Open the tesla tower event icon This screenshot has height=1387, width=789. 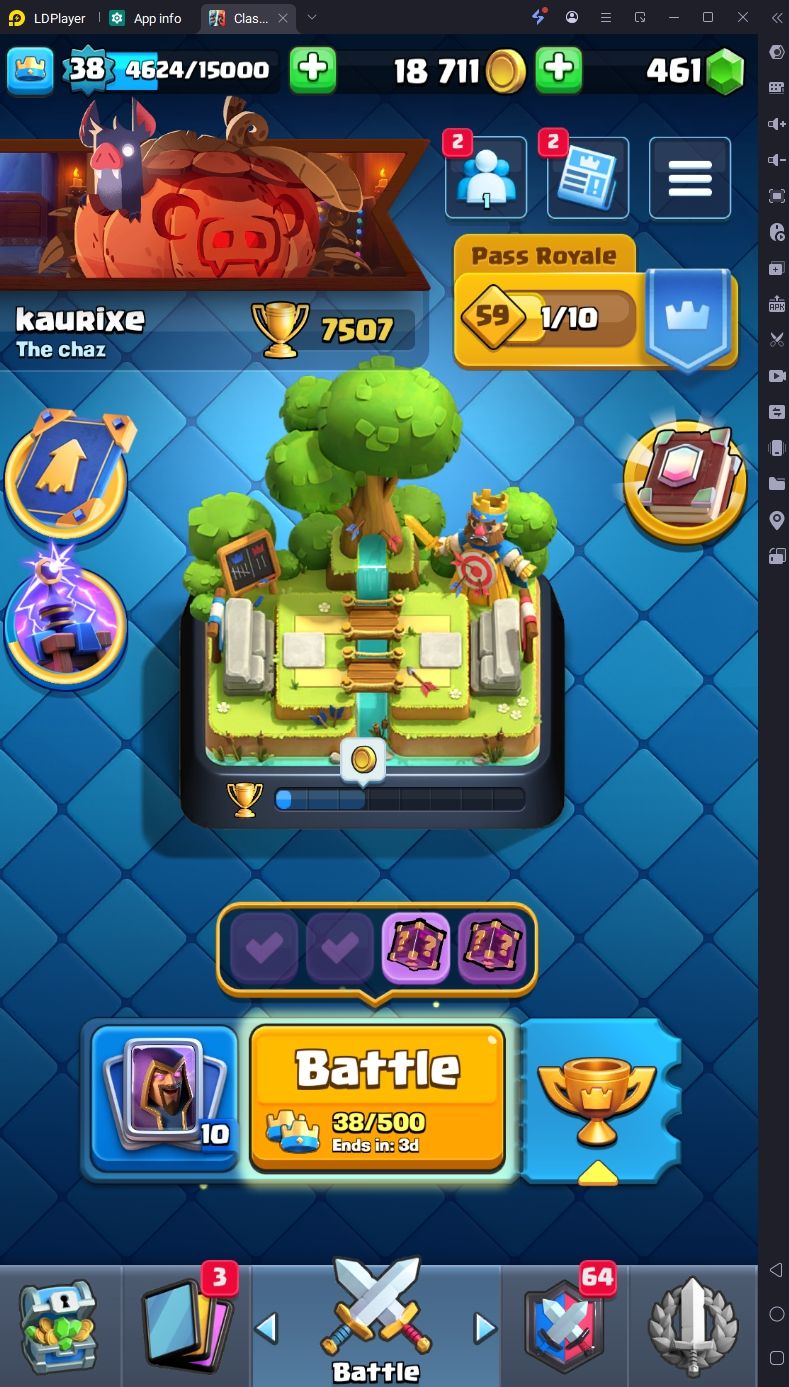click(66, 618)
